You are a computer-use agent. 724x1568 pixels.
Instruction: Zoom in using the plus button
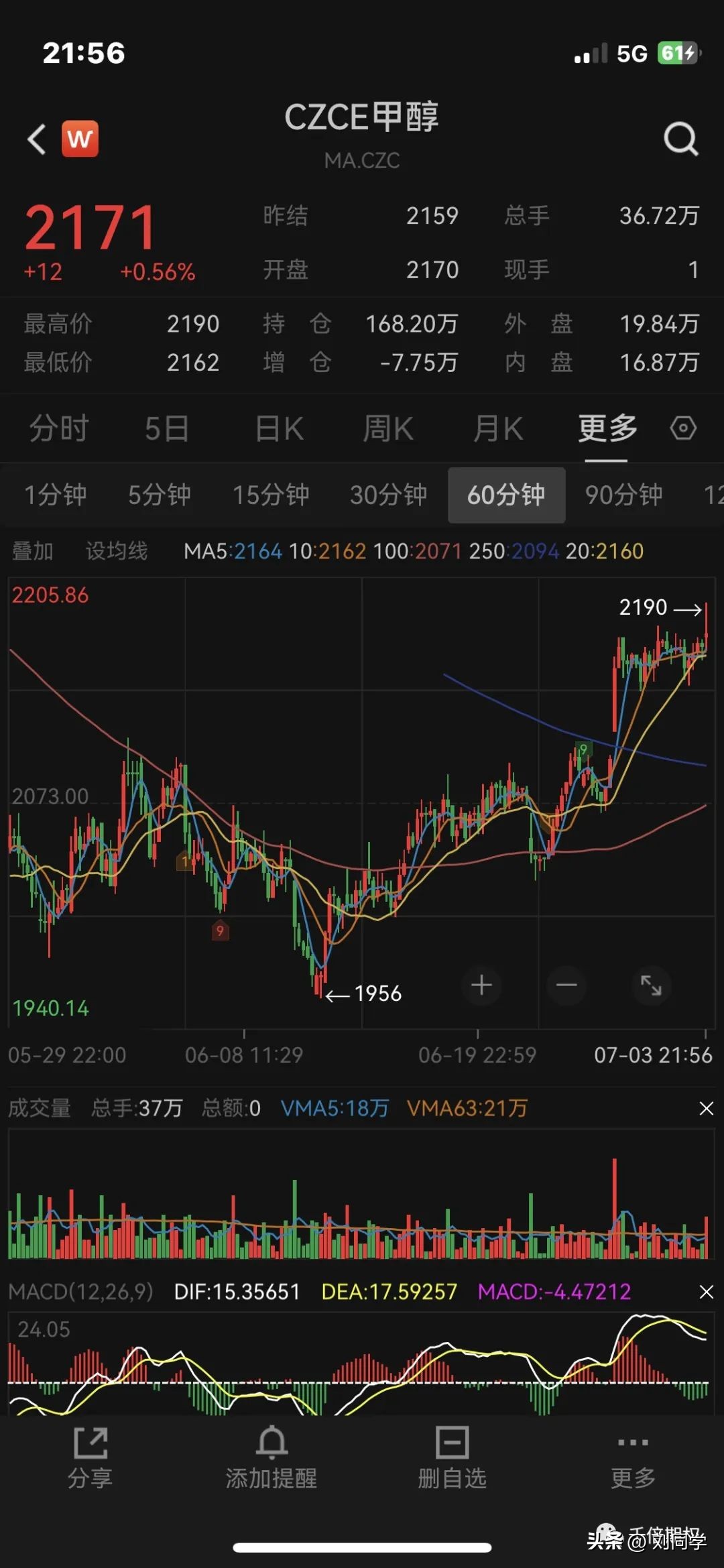click(x=482, y=985)
